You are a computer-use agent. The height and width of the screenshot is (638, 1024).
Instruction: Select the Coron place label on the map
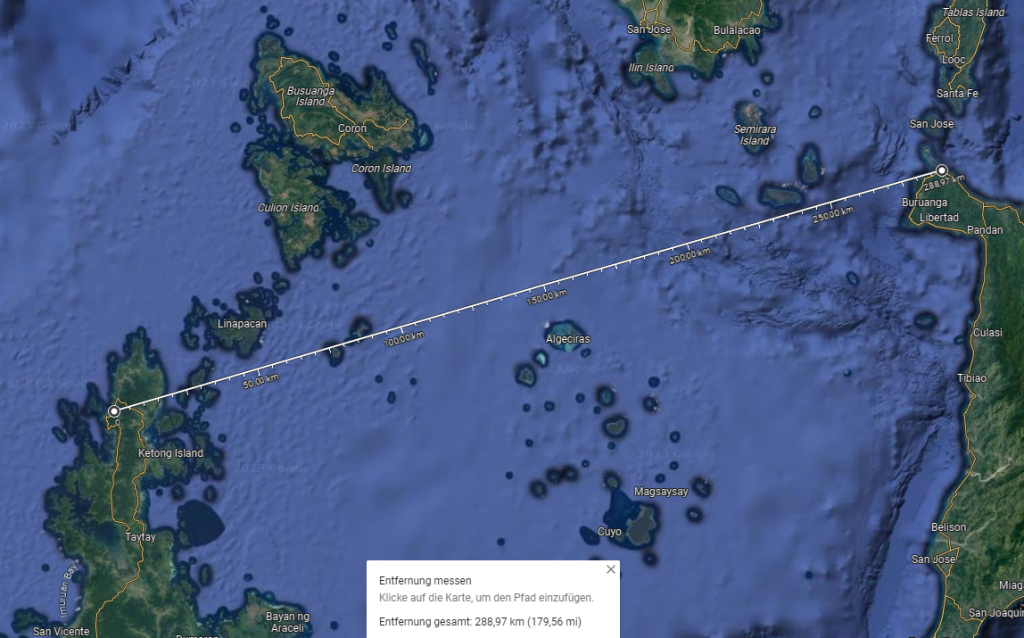pyautogui.click(x=352, y=128)
